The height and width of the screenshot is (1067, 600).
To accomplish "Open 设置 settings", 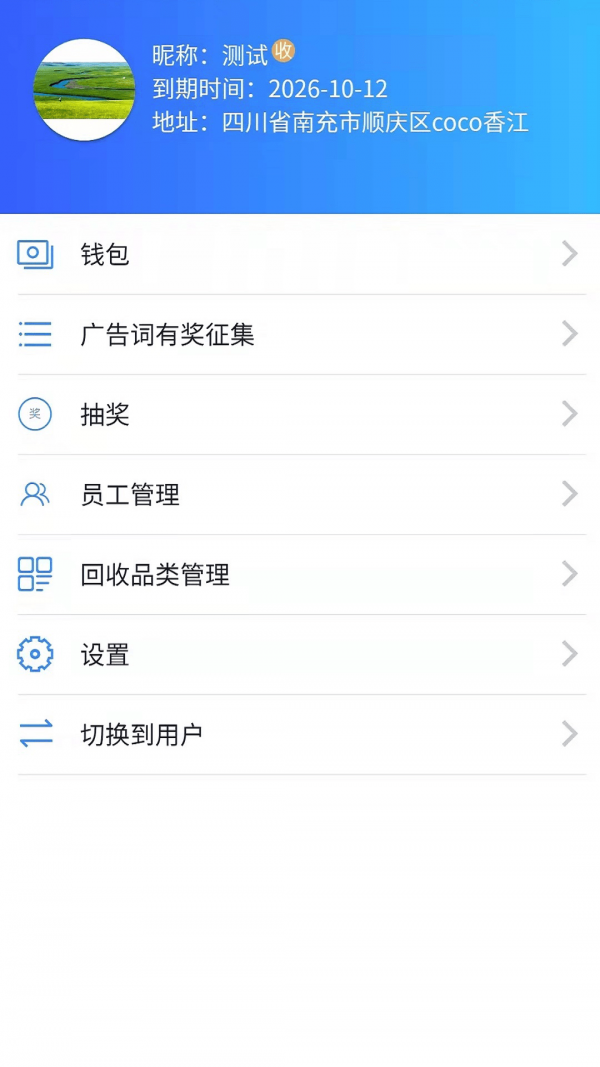I will pos(300,655).
